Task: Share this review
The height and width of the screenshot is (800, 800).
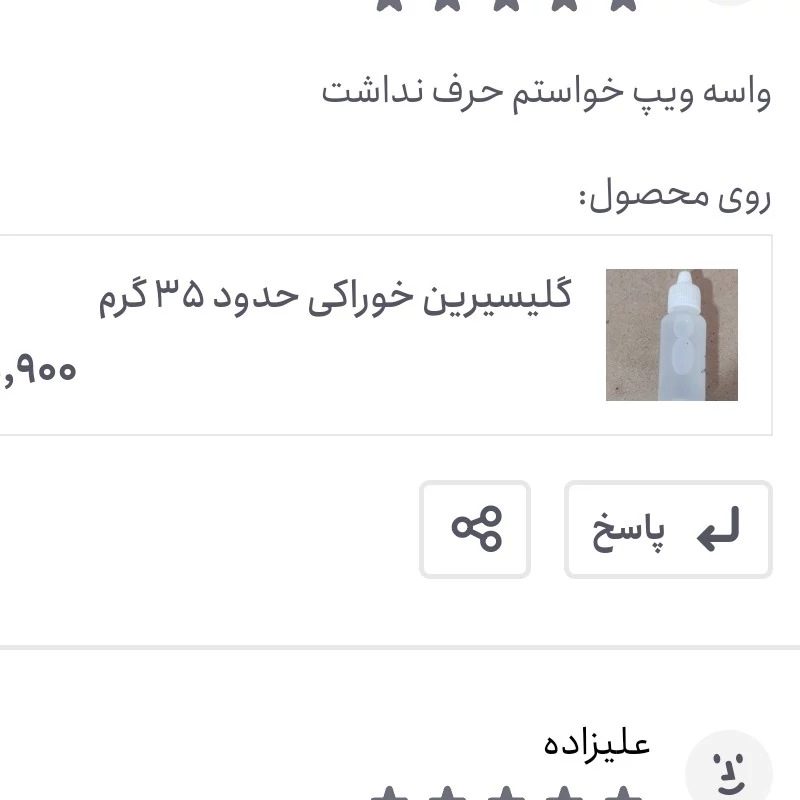Action: (x=475, y=529)
